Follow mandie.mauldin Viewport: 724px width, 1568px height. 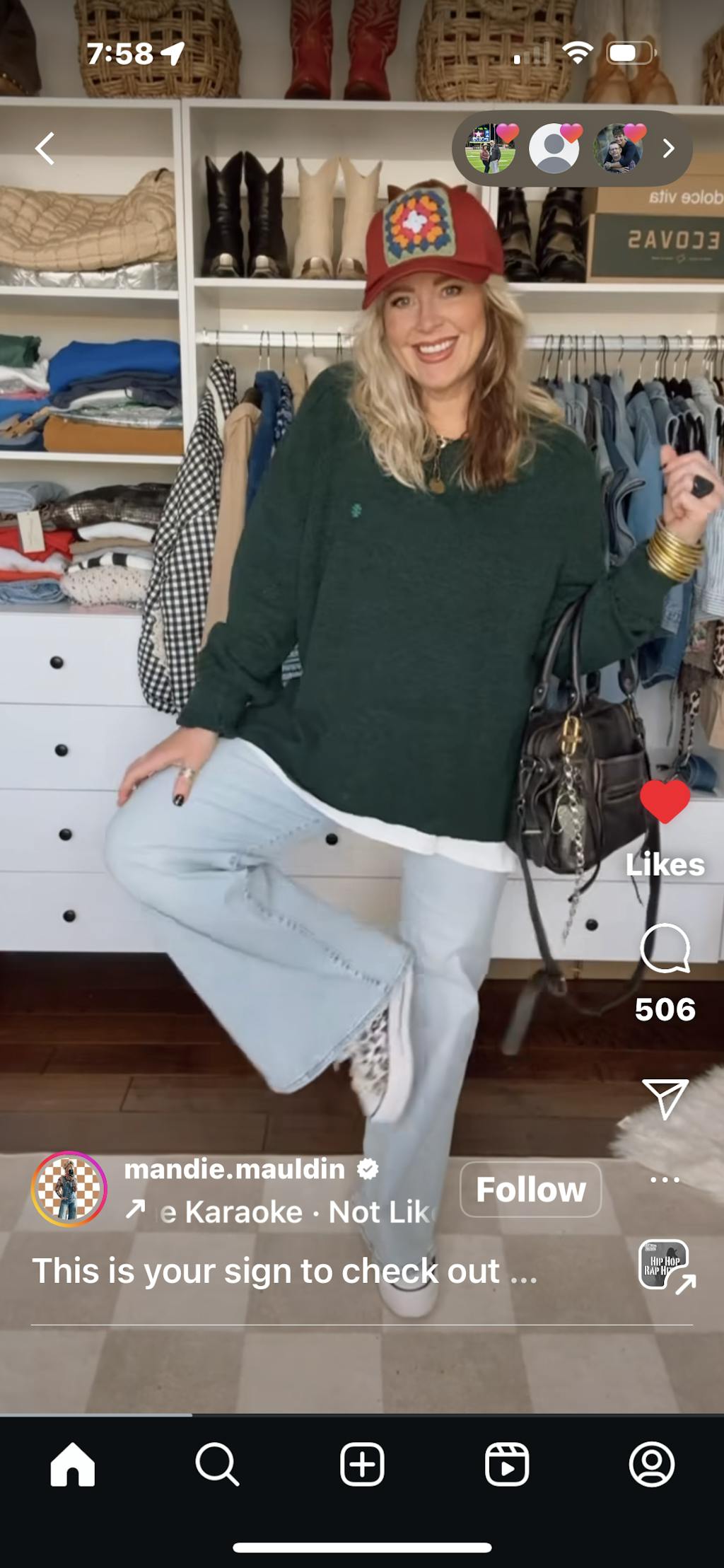pyautogui.click(x=530, y=1189)
